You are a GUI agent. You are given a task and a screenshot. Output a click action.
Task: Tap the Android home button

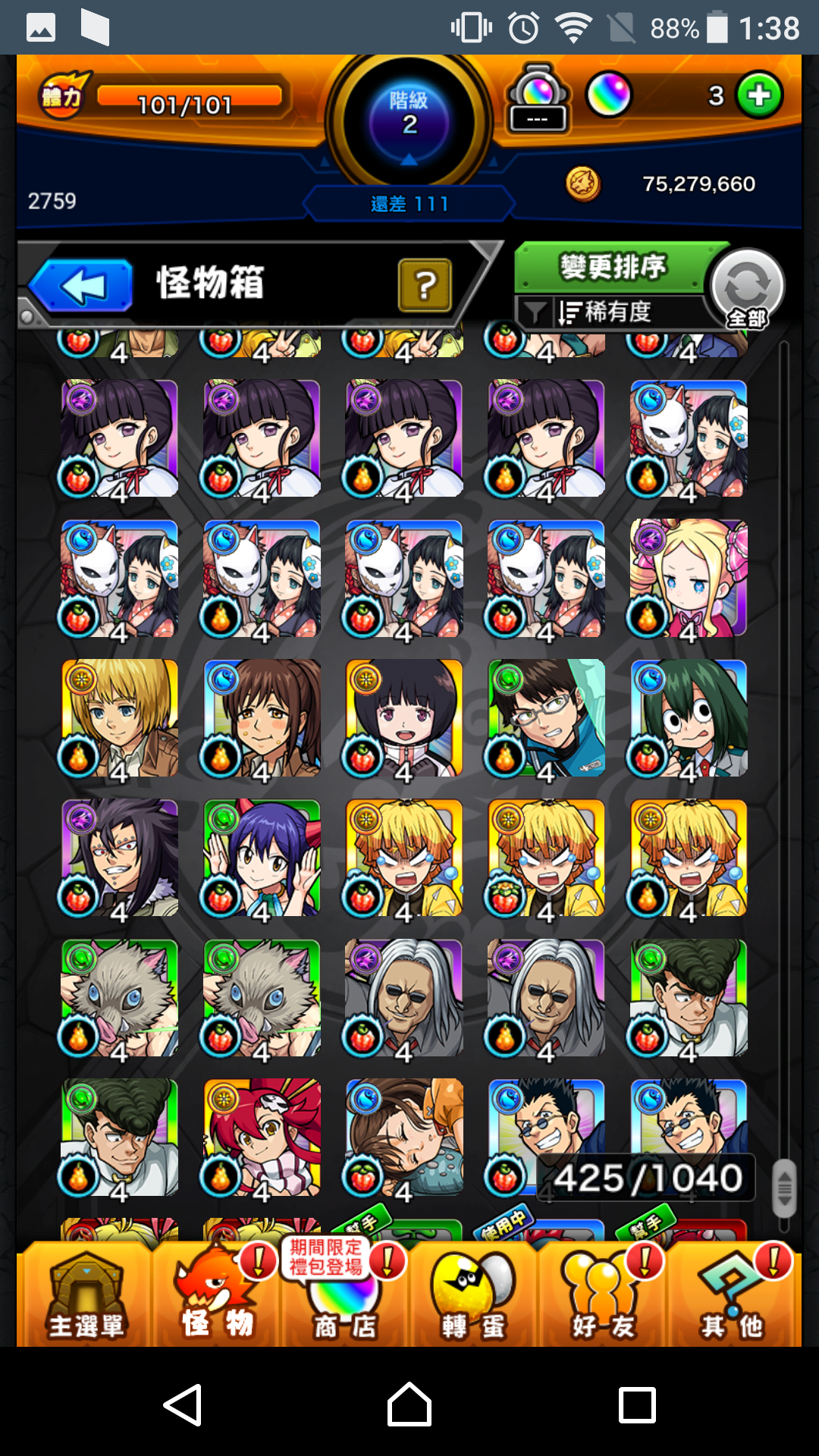click(409, 1405)
